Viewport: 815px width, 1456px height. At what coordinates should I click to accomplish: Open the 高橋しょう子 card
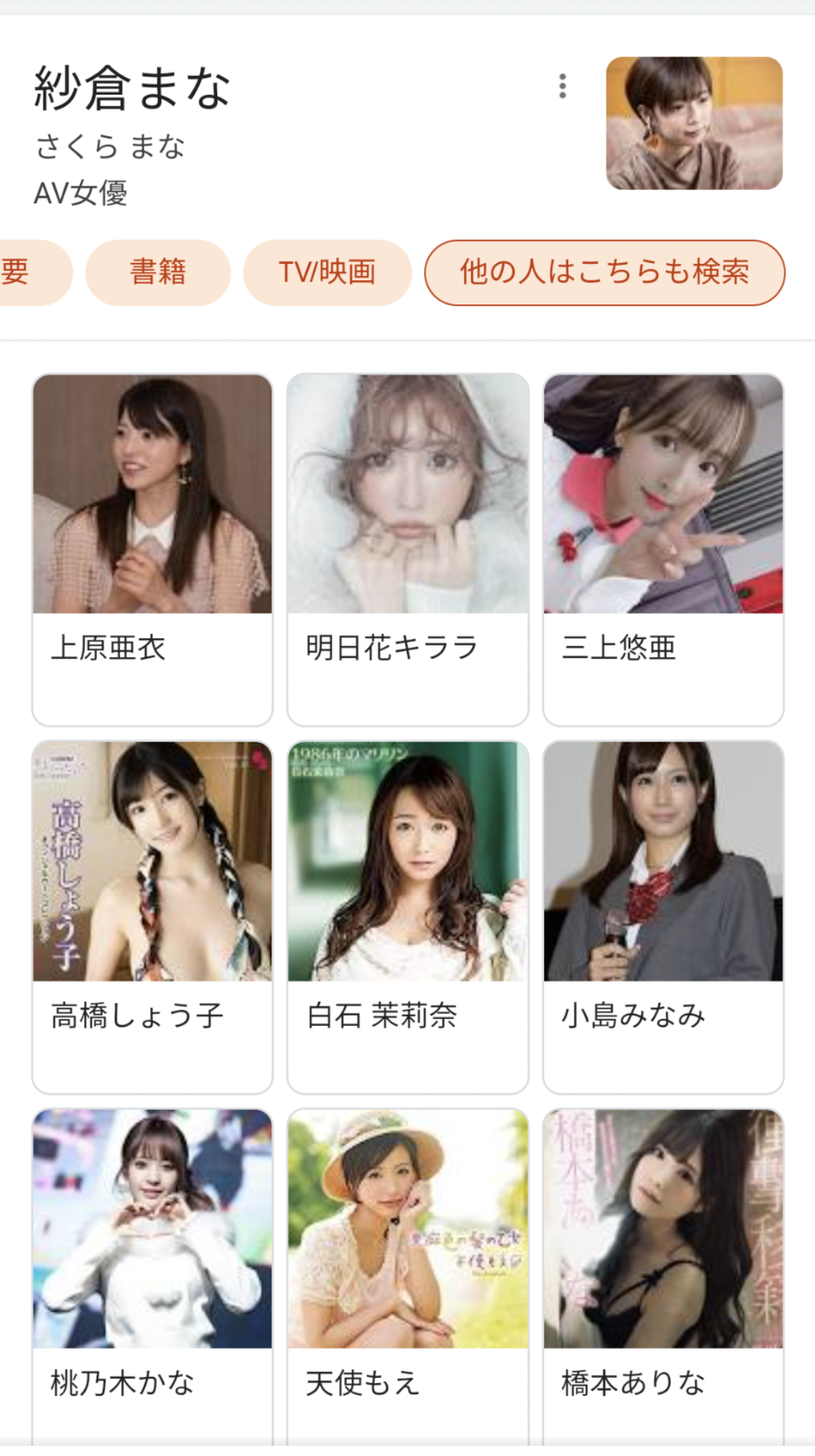click(x=152, y=916)
